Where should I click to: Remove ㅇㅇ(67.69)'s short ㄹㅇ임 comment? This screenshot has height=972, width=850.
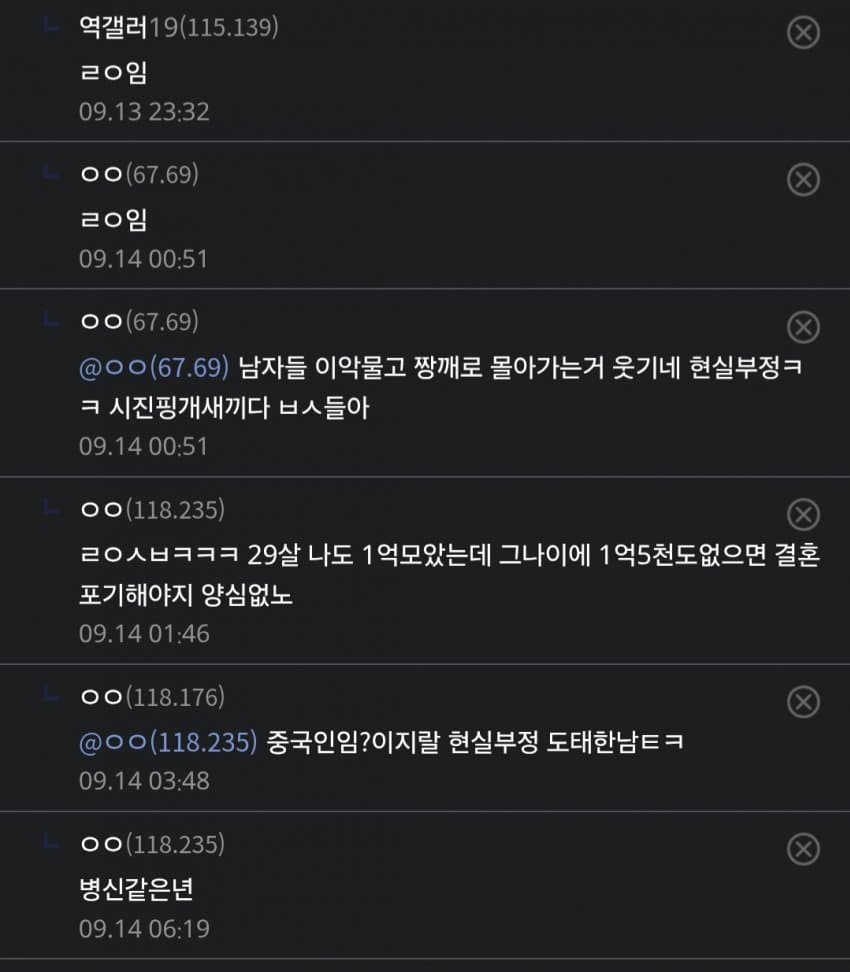[x=804, y=180]
